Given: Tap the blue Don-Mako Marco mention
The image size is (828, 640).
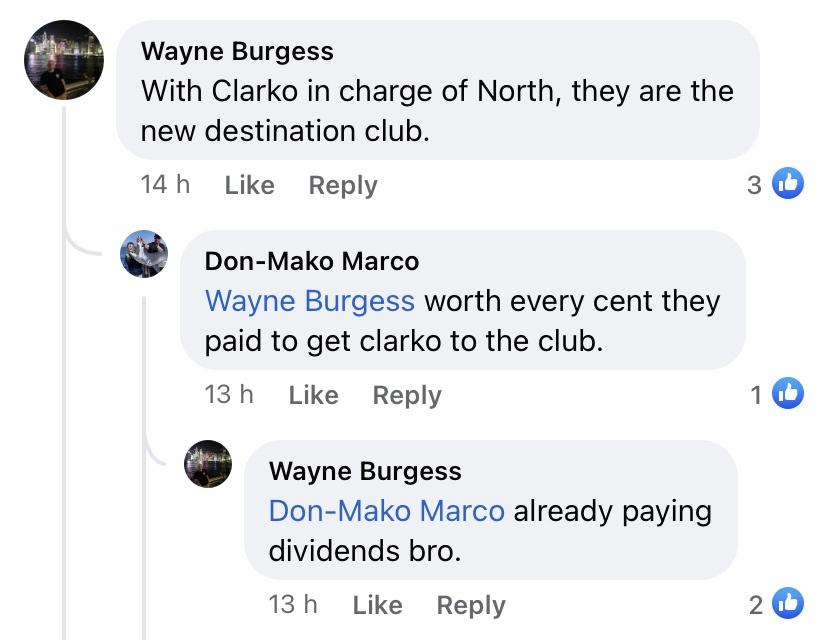Looking at the screenshot, I should tap(387, 511).
